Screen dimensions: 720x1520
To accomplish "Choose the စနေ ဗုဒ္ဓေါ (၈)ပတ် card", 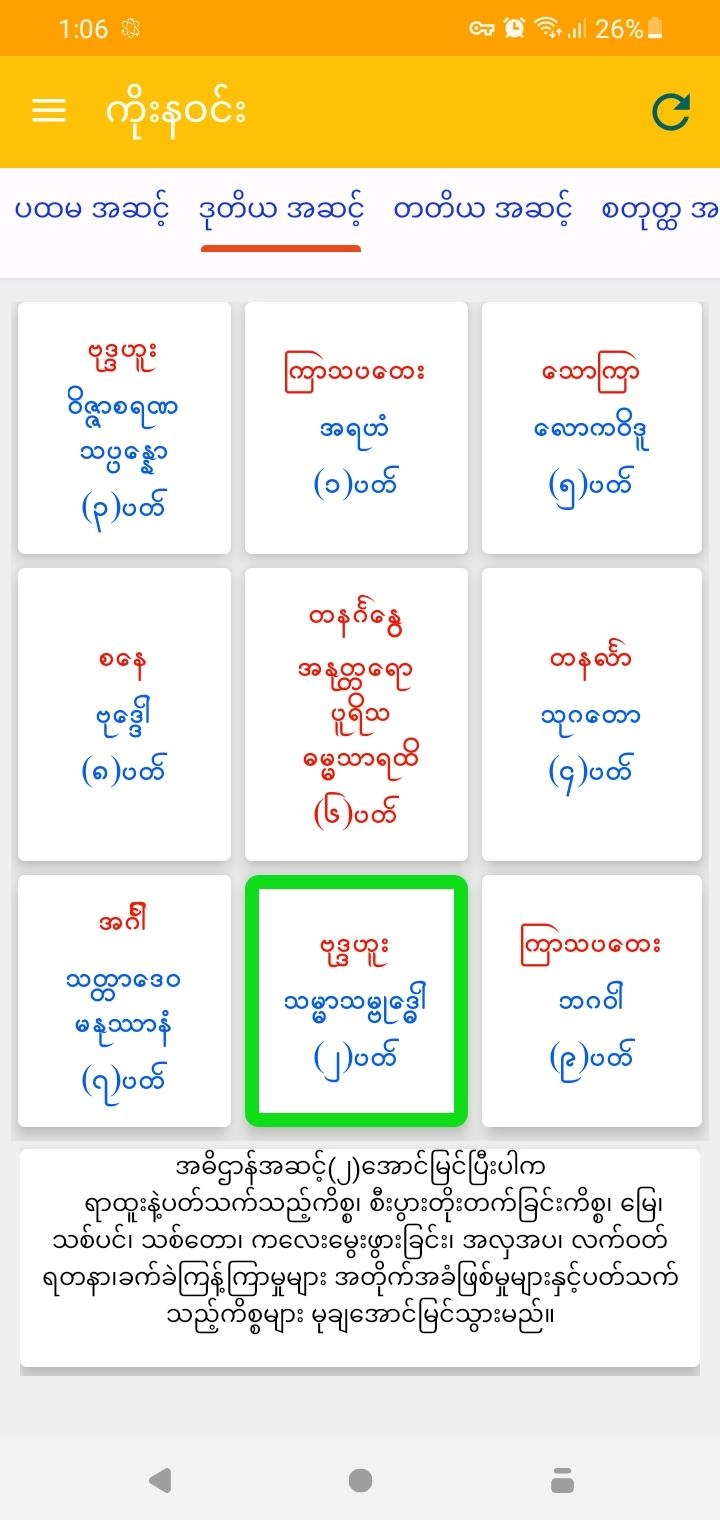I will pyautogui.click(x=124, y=714).
